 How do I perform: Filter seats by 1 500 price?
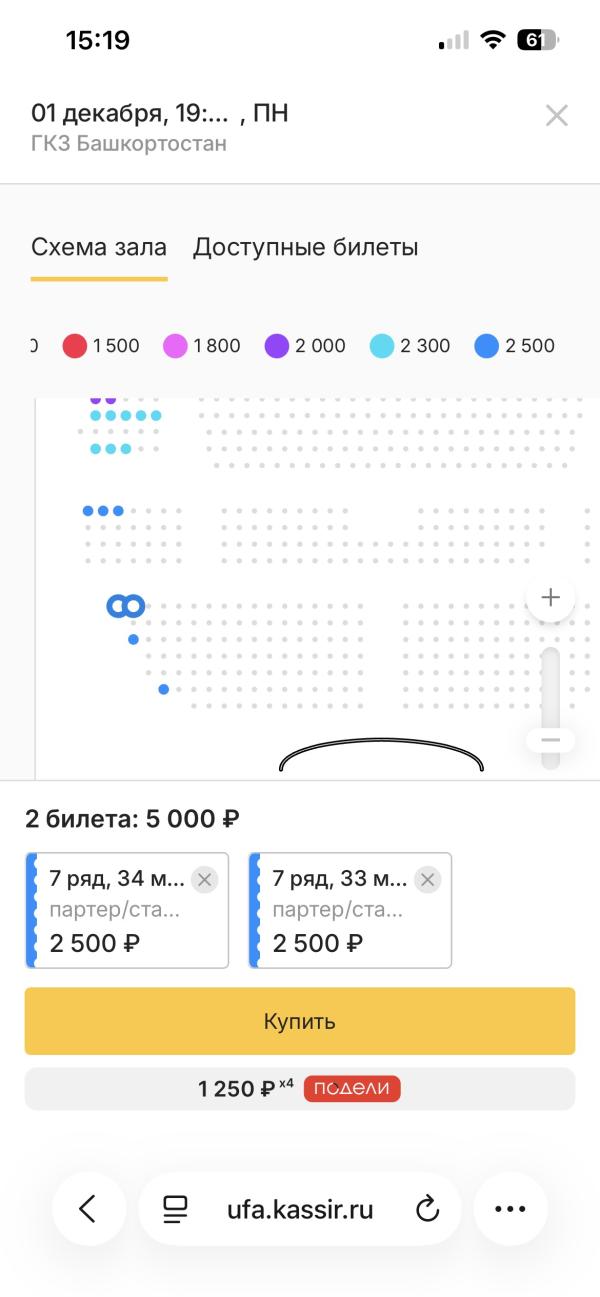[101, 346]
